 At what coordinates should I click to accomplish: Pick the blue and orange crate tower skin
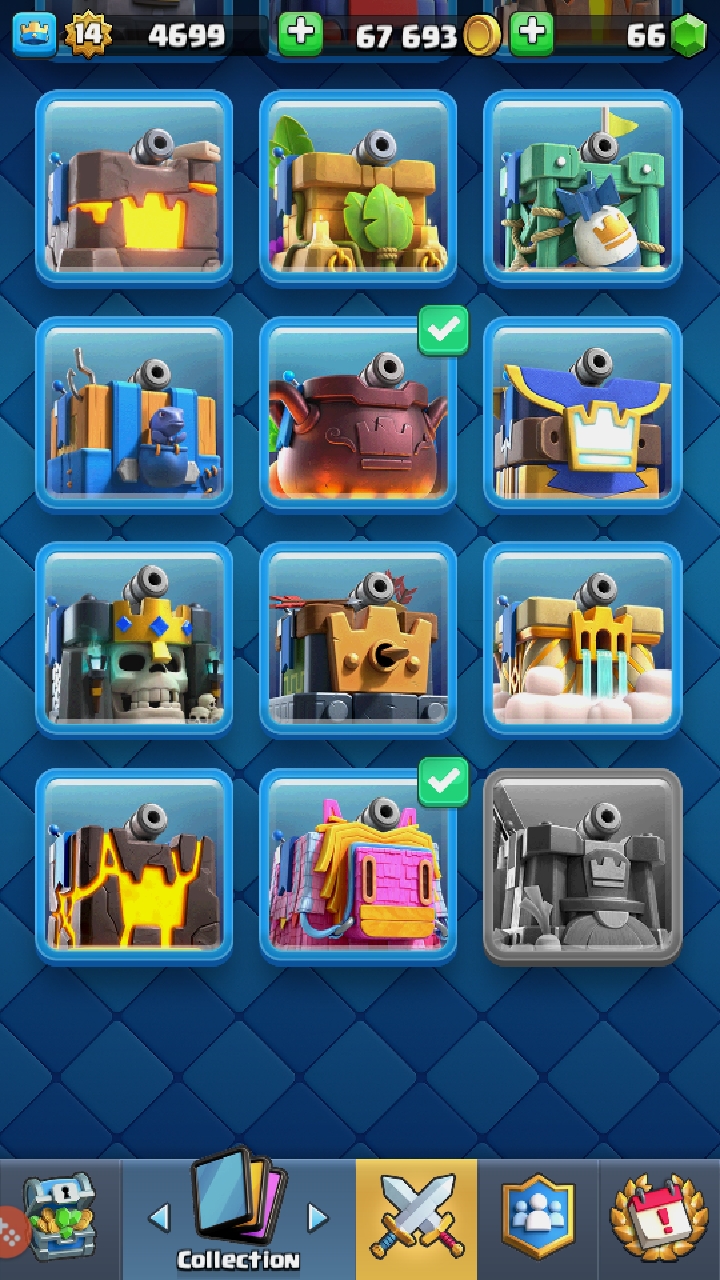[134, 414]
